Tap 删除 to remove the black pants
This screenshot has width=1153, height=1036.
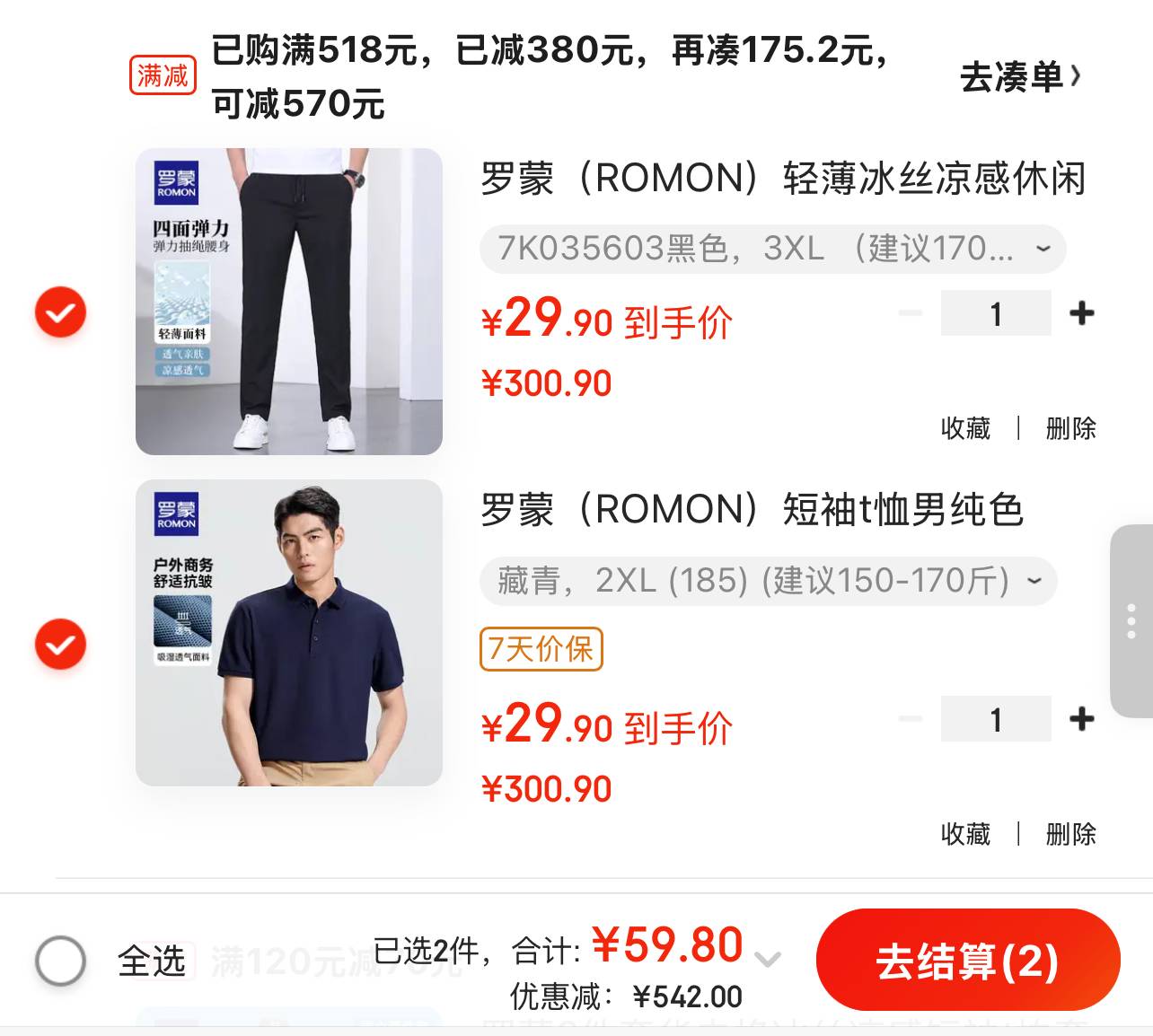coord(1070,428)
